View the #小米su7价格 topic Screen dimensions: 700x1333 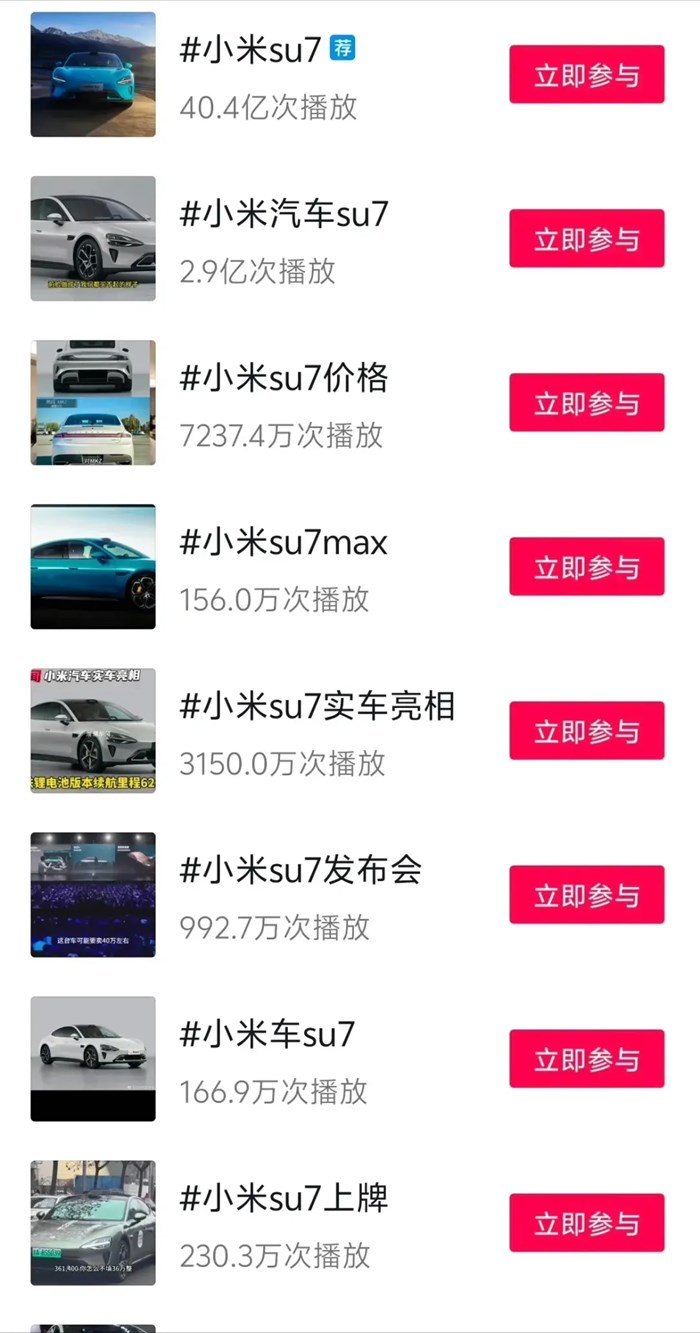click(284, 378)
